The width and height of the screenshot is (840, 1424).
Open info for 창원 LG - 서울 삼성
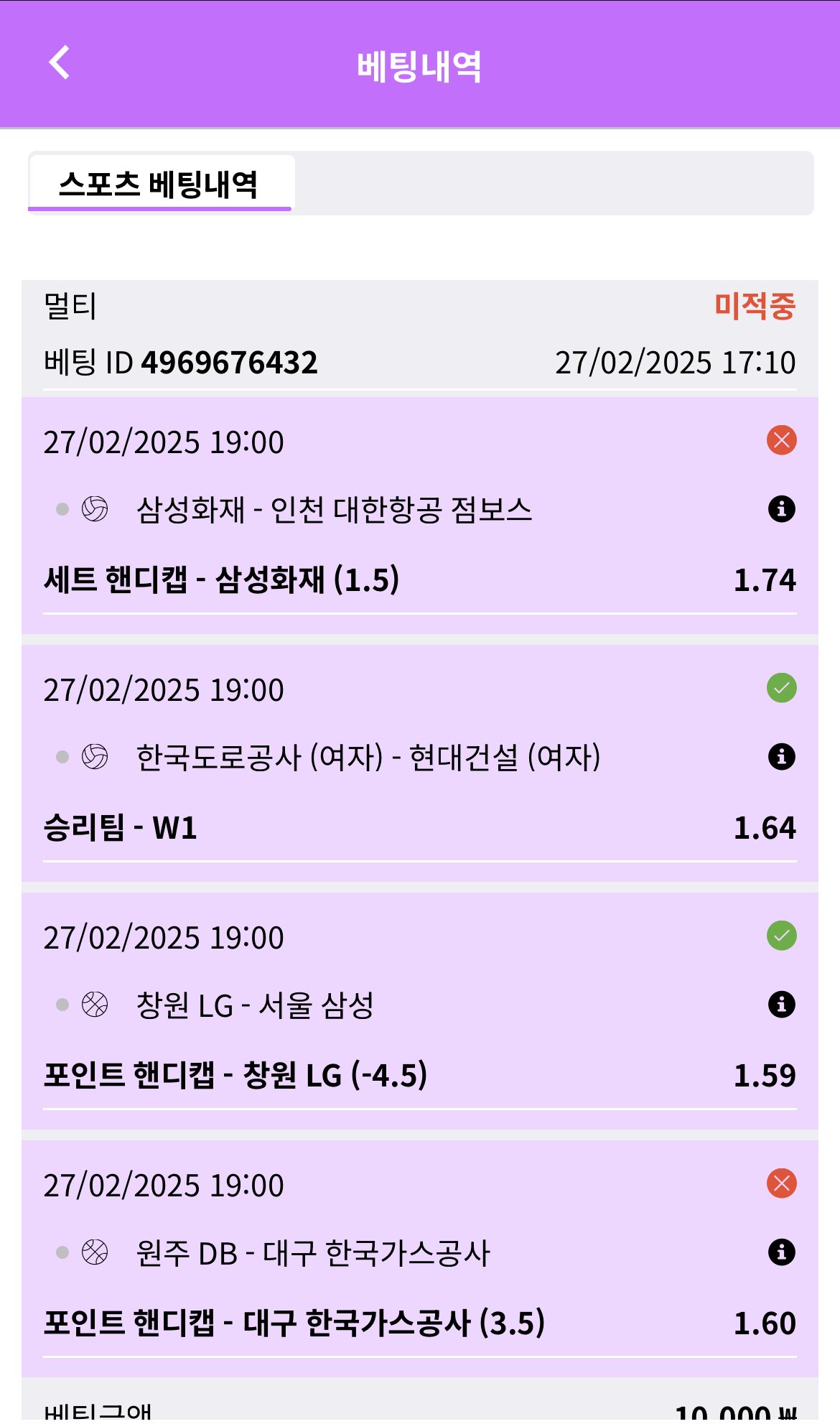[x=782, y=1005]
